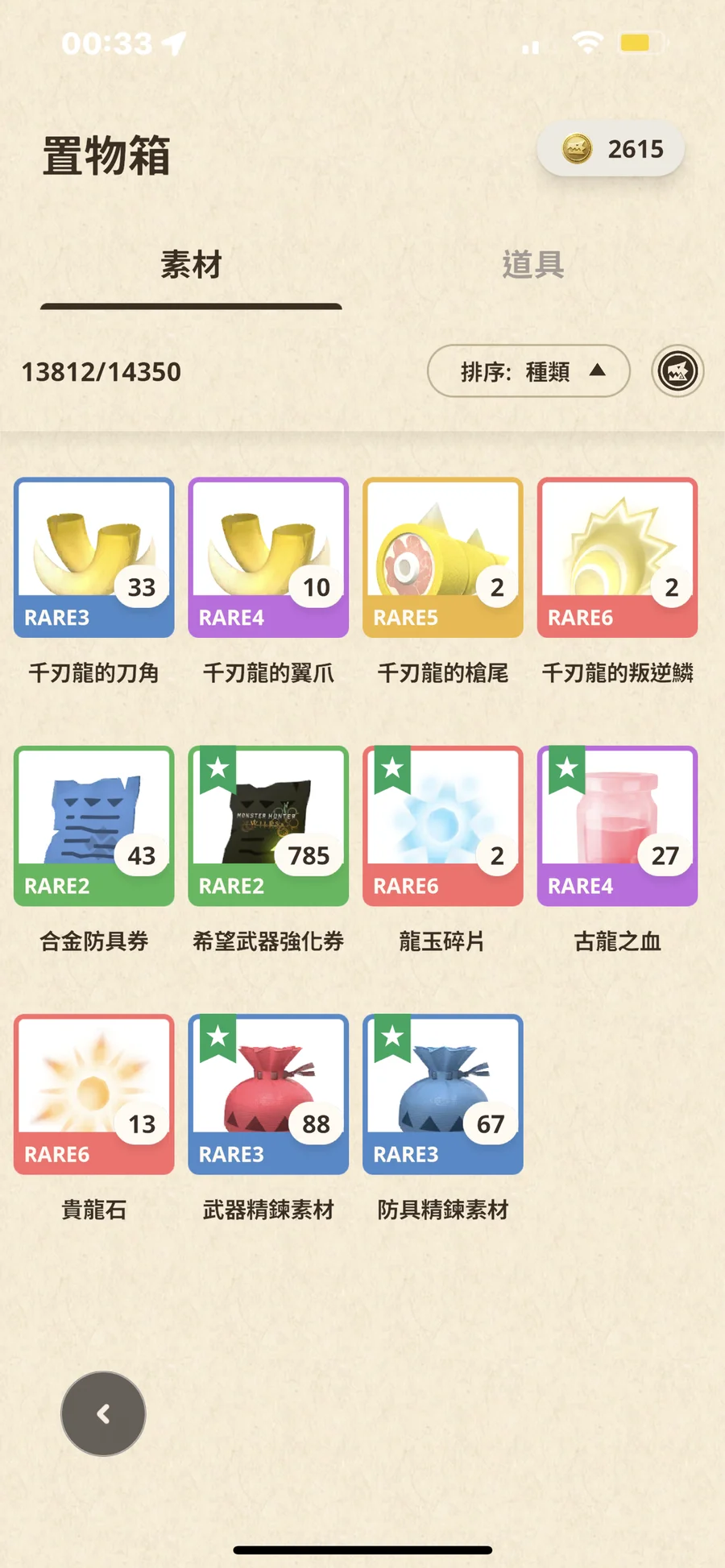Image resolution: width=725 pixels, height=1568 pixels.
Task: View 武器精鍊素材 details
Action: point(268,1094)
